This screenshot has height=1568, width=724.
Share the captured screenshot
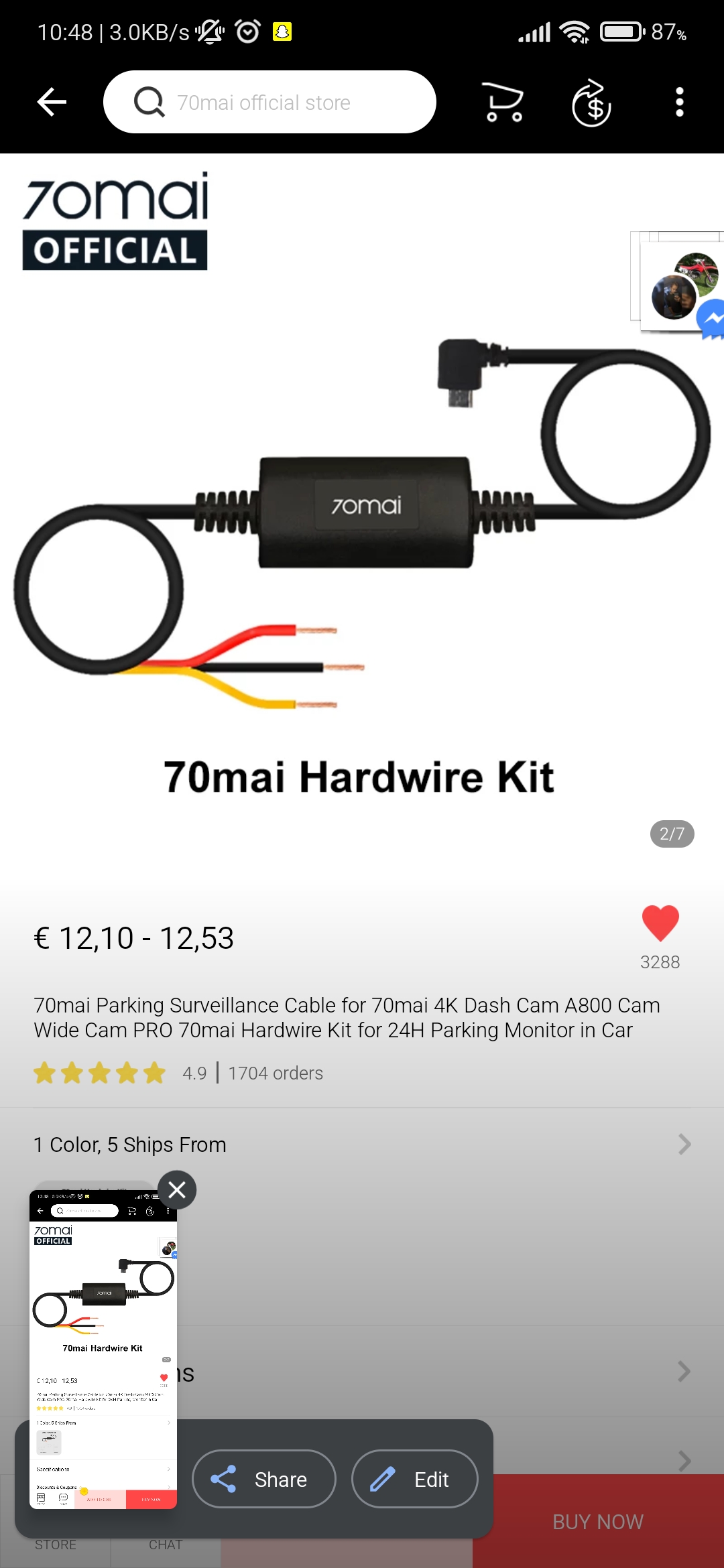pyautogui.click(x=263, y=1479)
